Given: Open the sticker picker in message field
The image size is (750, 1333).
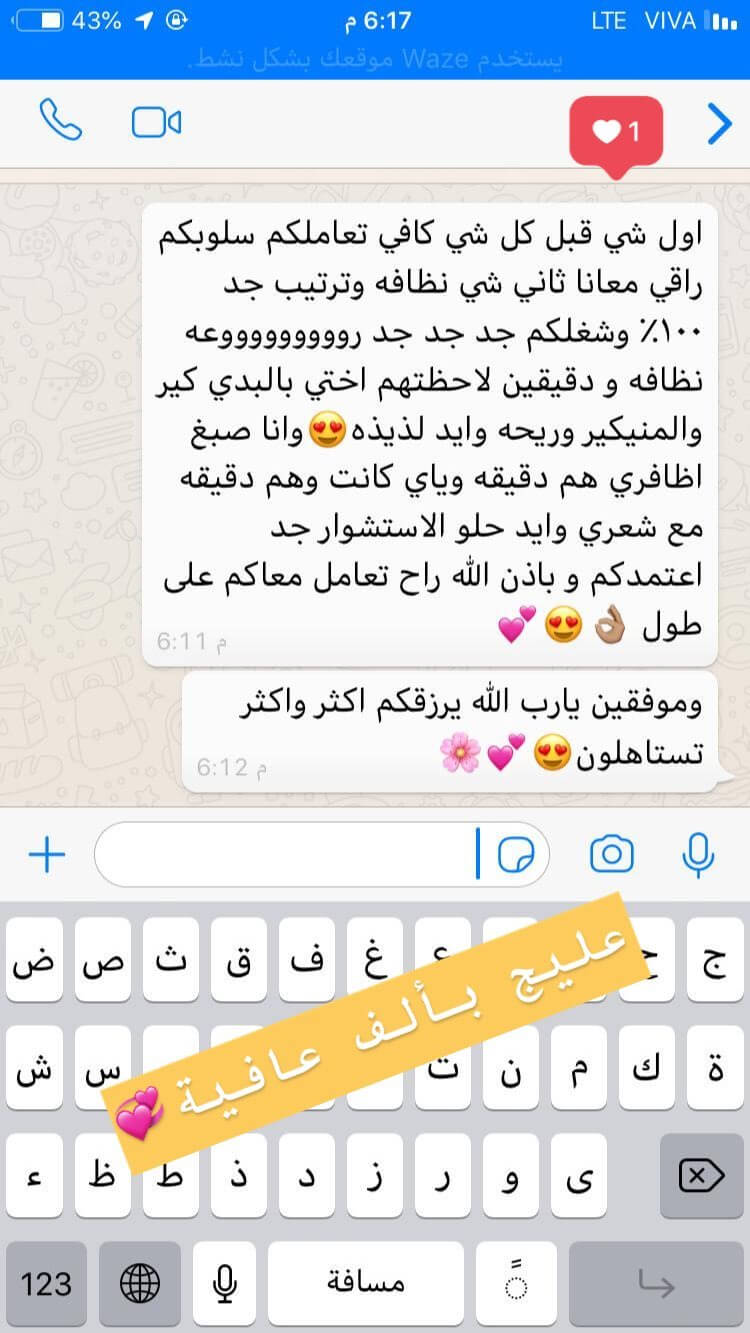Looking at the screenshot, I should (x=516, y=855).
